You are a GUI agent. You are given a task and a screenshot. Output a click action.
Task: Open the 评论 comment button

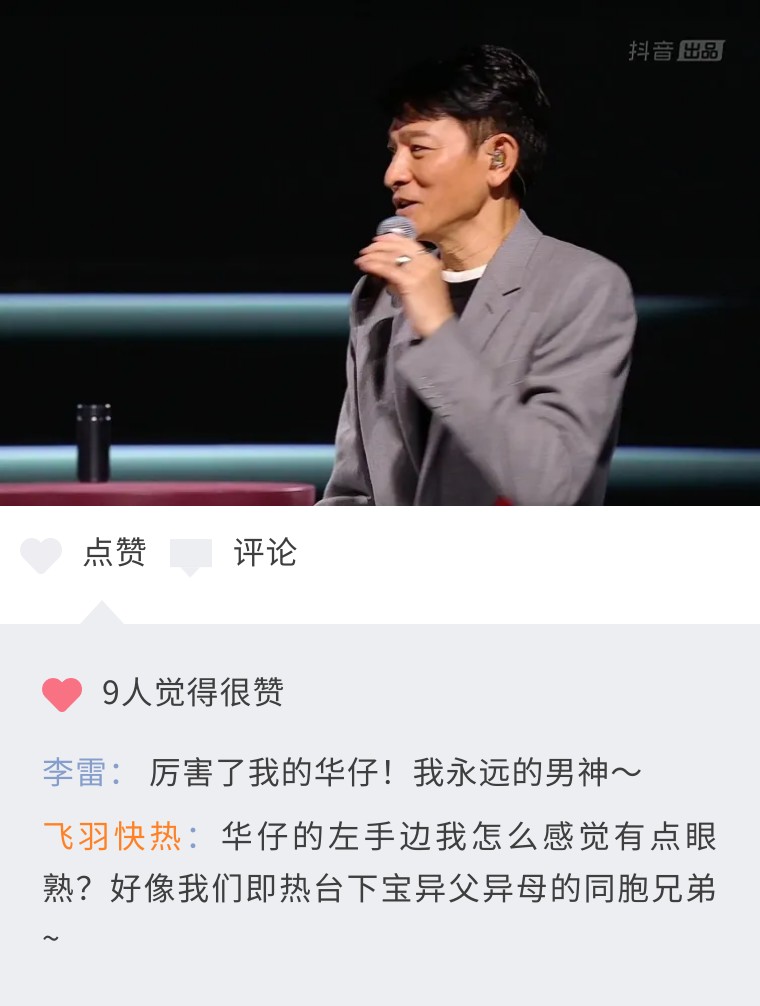point(234,554)
